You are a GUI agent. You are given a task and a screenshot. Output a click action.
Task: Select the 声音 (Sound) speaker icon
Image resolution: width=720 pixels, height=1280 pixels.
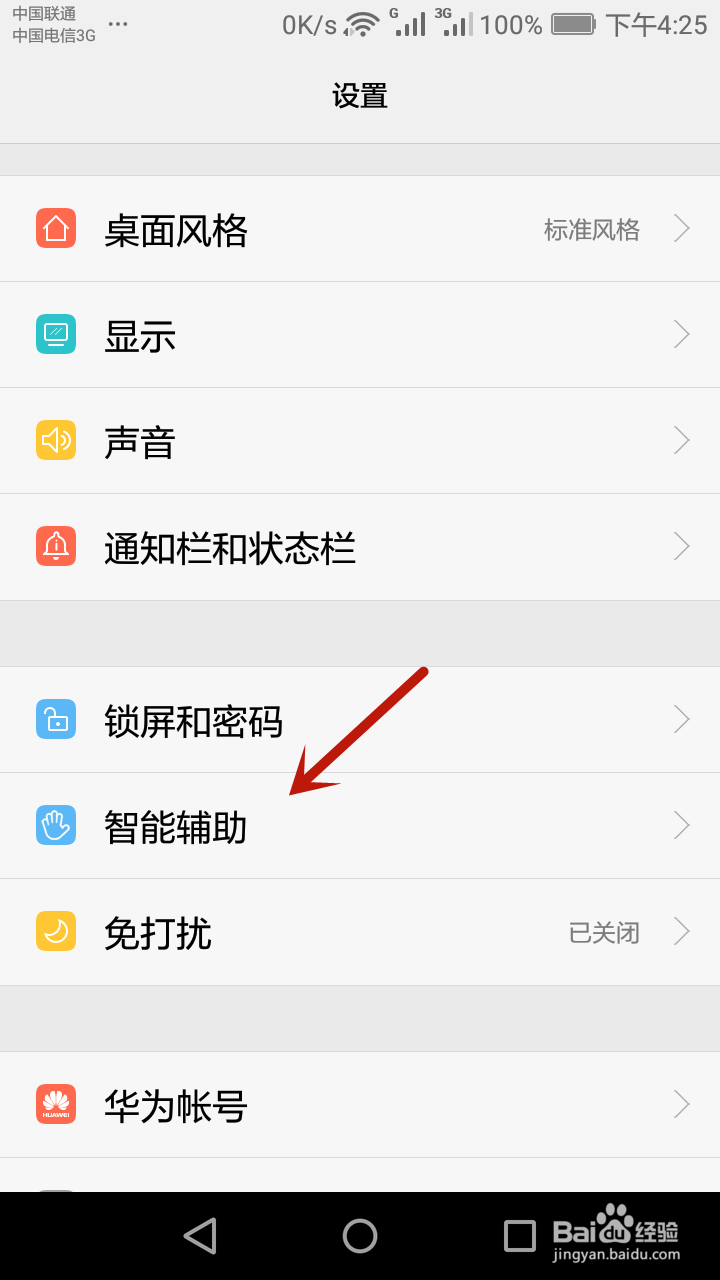pos(55,440)
